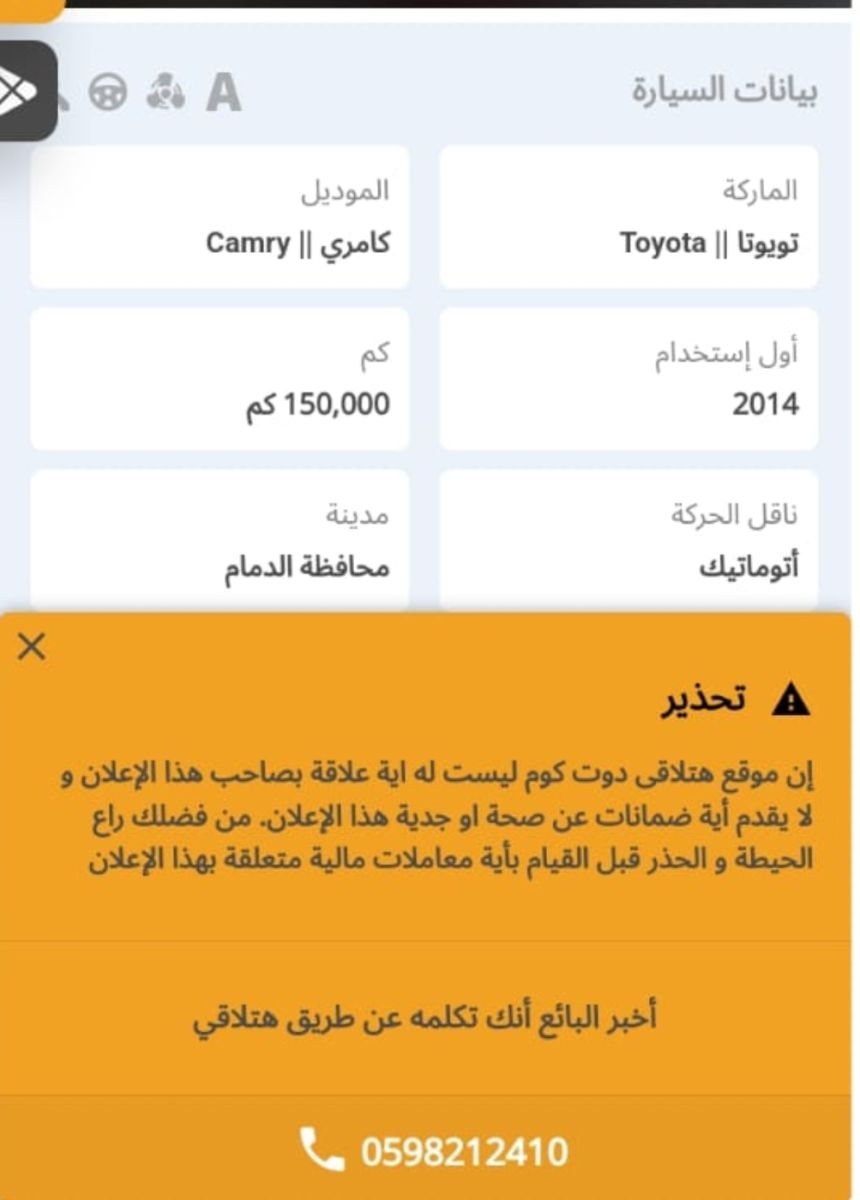Image resolution: width=860 pixels, height=1200 pixels.
Task: Select the محافظة الدمام city card
Action: 218,540
